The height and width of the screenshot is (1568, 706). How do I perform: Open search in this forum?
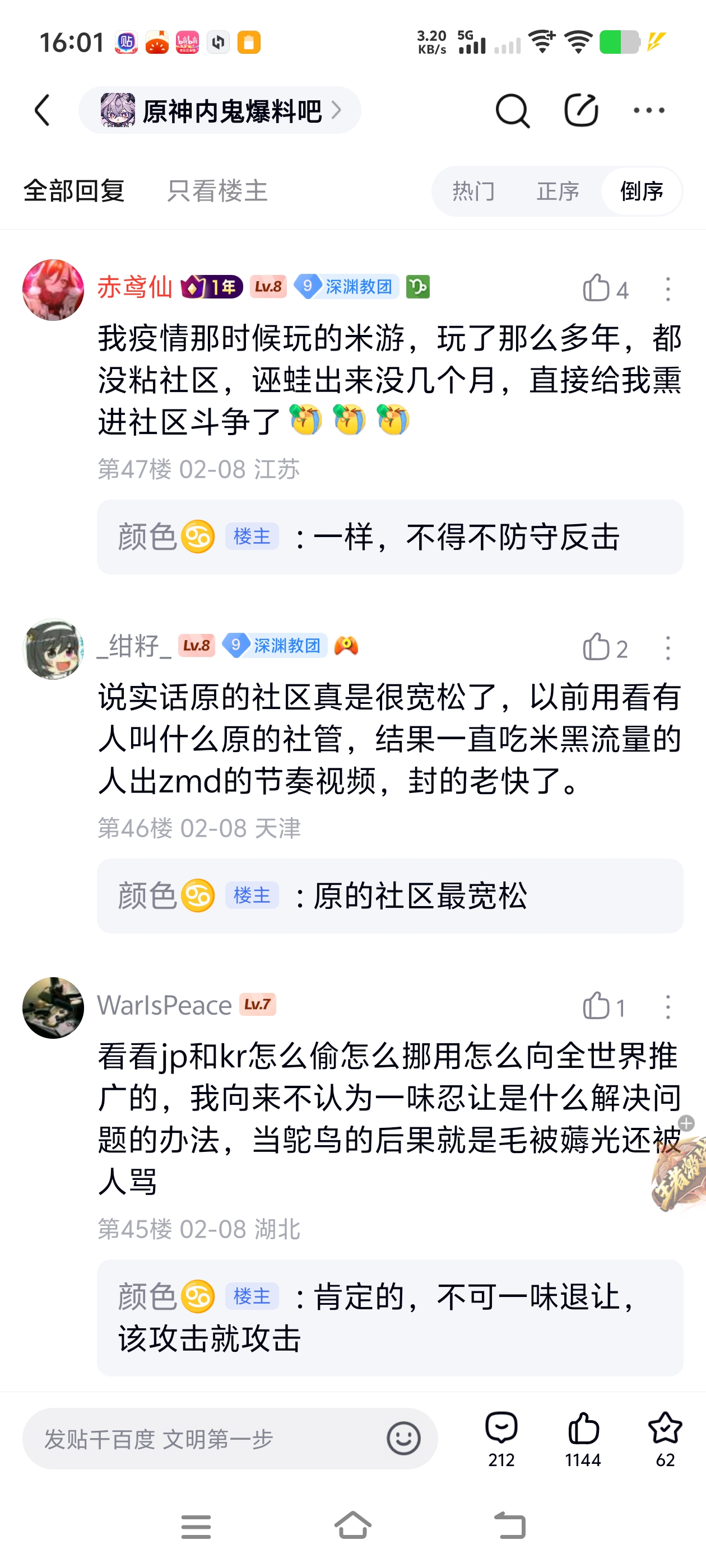[512, 111]
